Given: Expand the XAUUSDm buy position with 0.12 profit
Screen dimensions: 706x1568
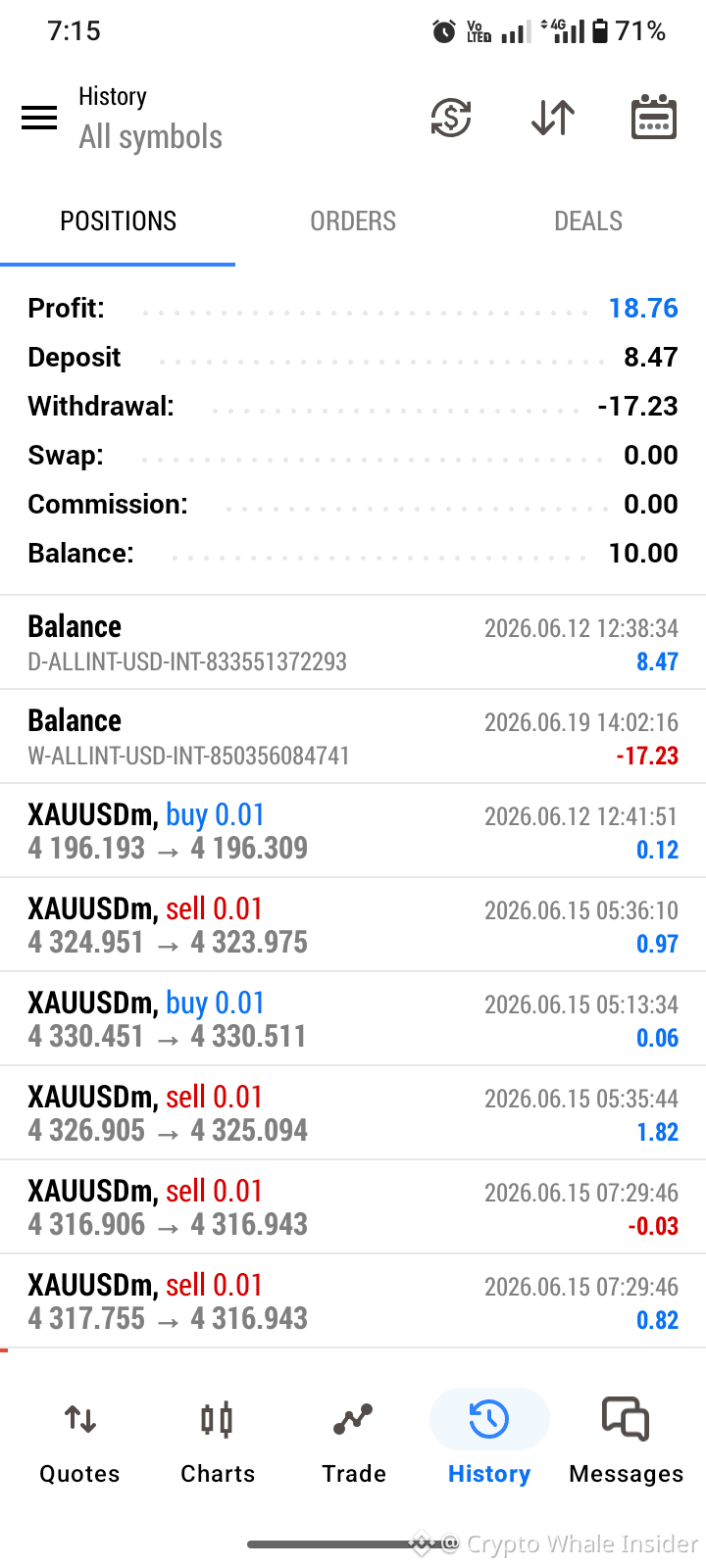Looking at the screenshot, I should 353,831.
